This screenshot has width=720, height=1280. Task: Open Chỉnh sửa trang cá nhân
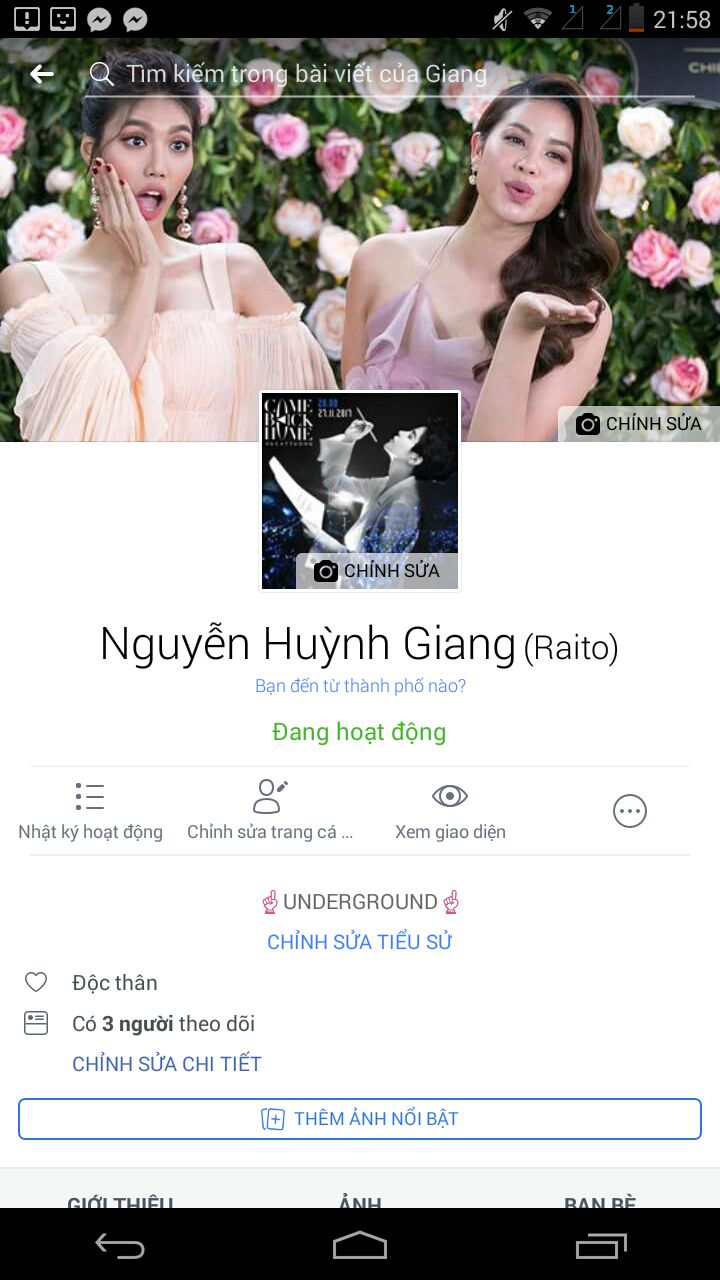click(x=270, y=811)
